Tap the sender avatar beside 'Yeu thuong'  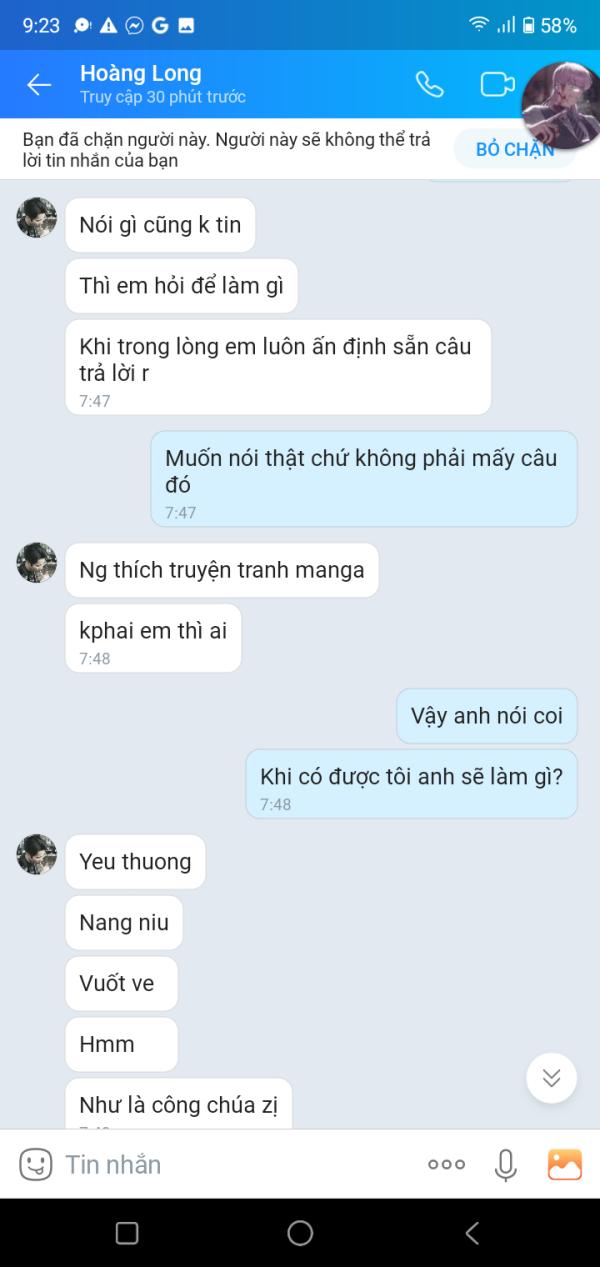click(x=37, y=855)
